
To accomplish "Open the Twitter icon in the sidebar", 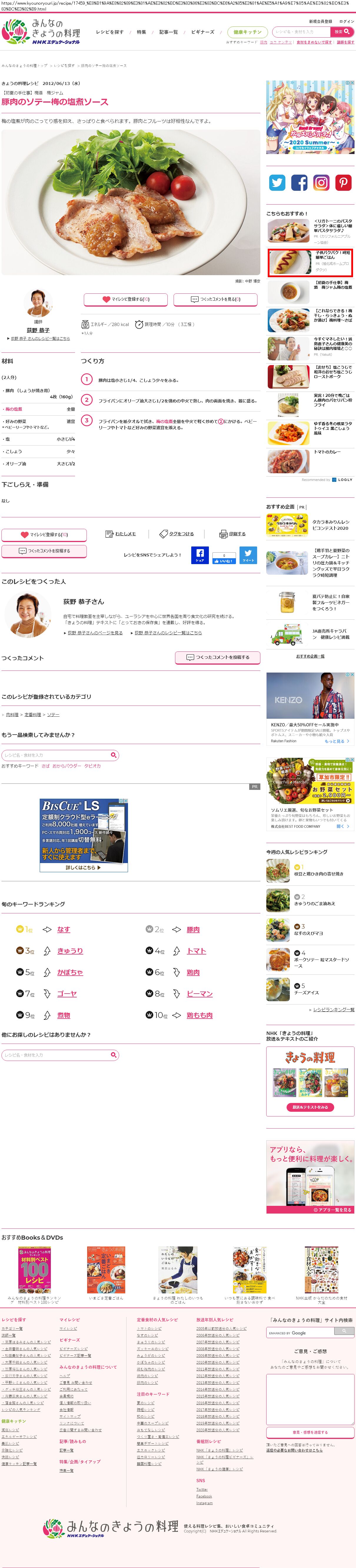I will tap(277, 182).
